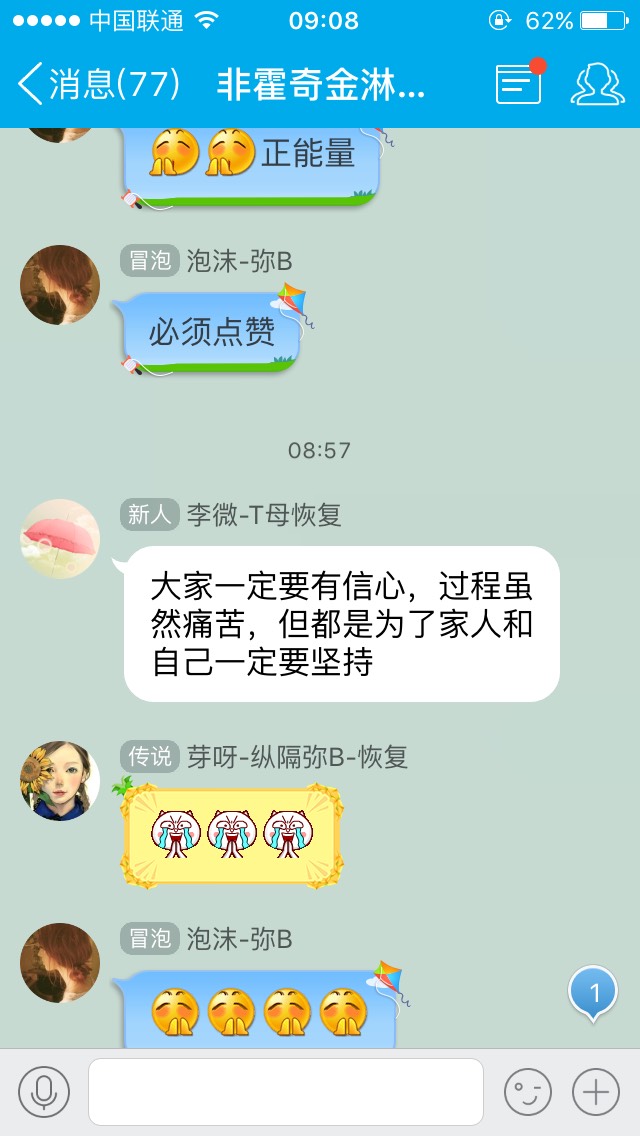Open the group announcements icon
This screenshot has height=1136, width=640.
click(520, 84)
